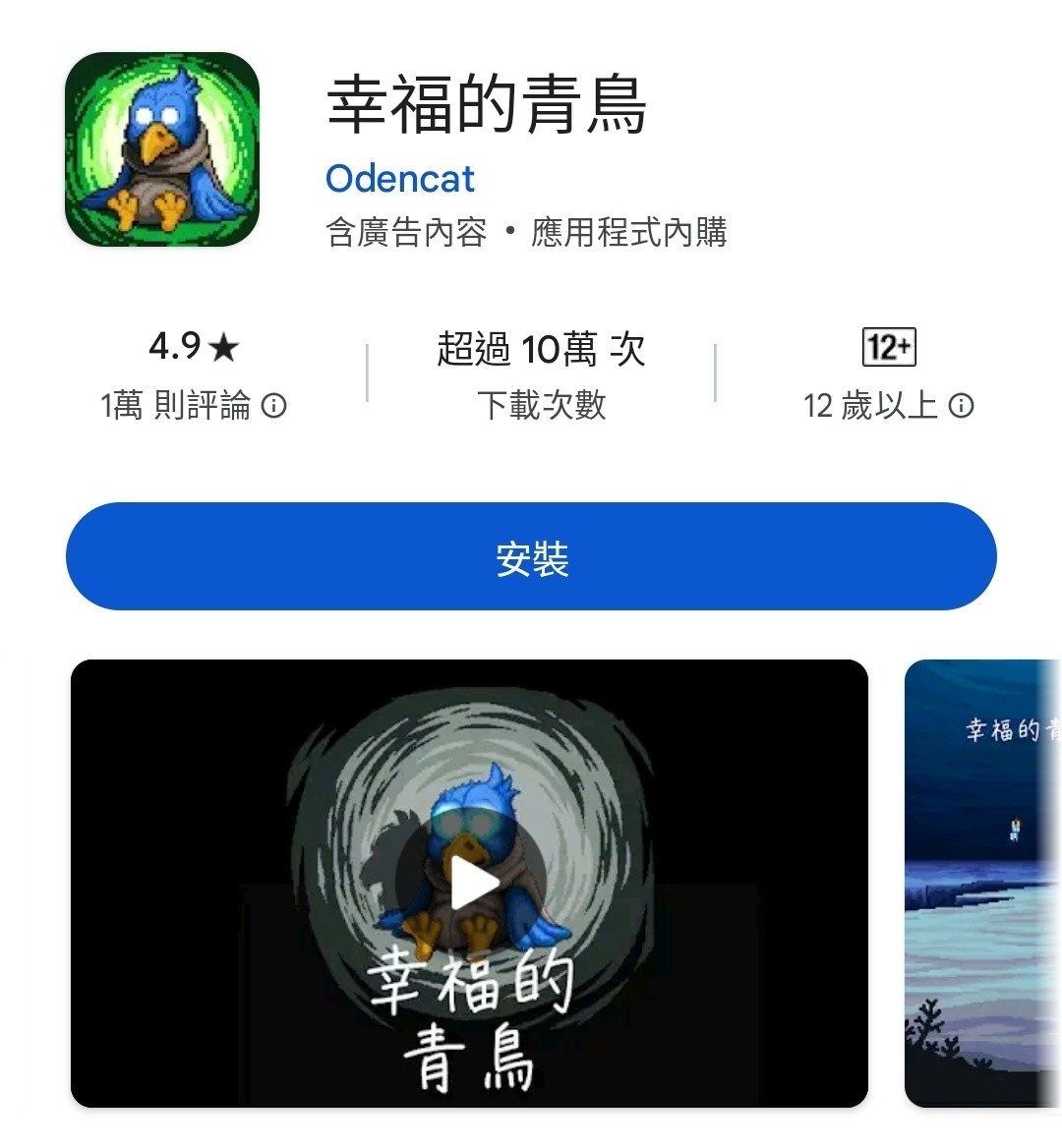Screen dimensions: 1062x1148
Task: Install the 幸福的青鳥 game
Action: tap(531, 556)
